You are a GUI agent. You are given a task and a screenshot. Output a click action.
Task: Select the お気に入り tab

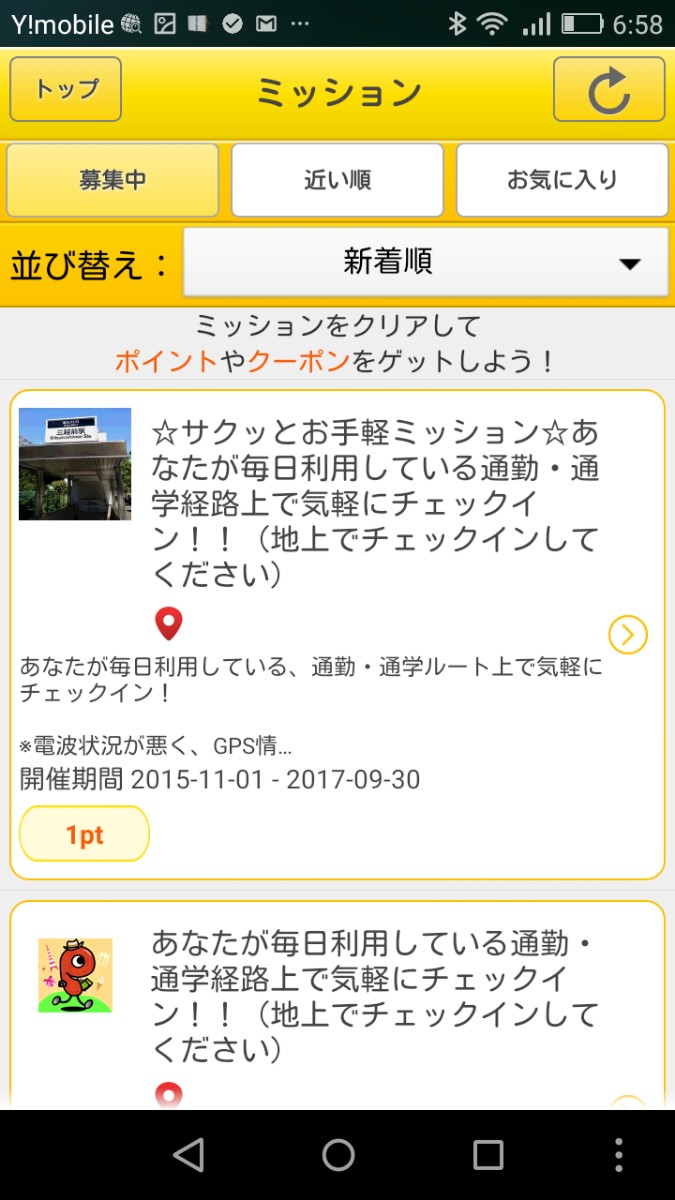(562, 181)
